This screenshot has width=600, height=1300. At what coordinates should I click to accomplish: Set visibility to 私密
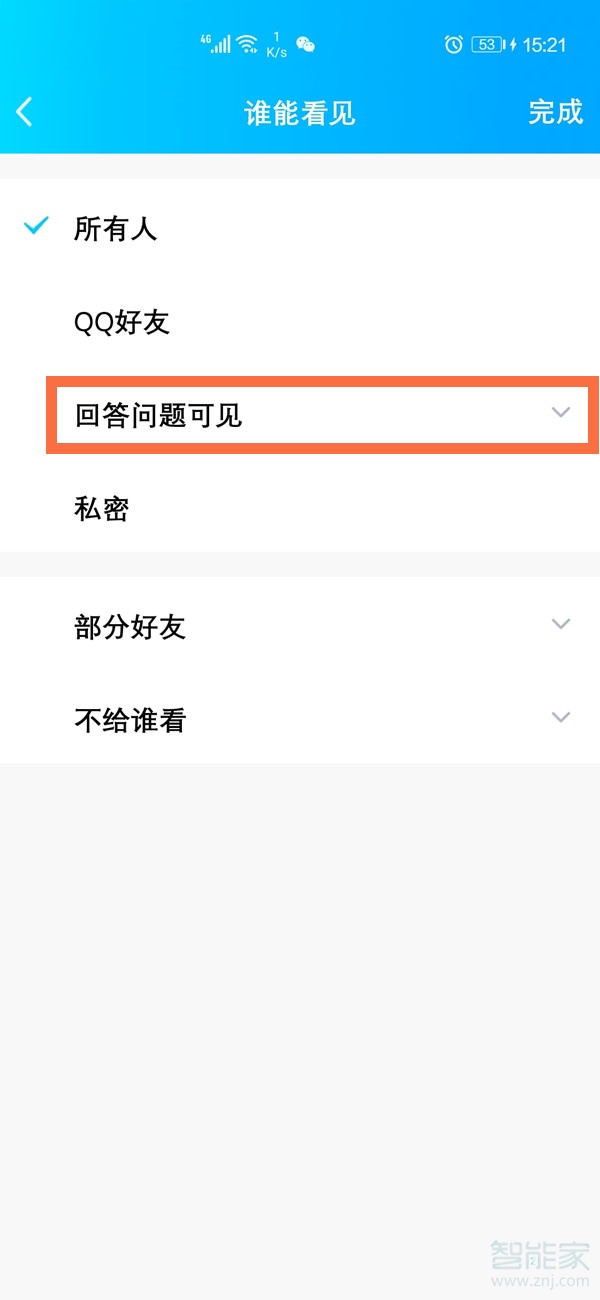pos(102,510)
